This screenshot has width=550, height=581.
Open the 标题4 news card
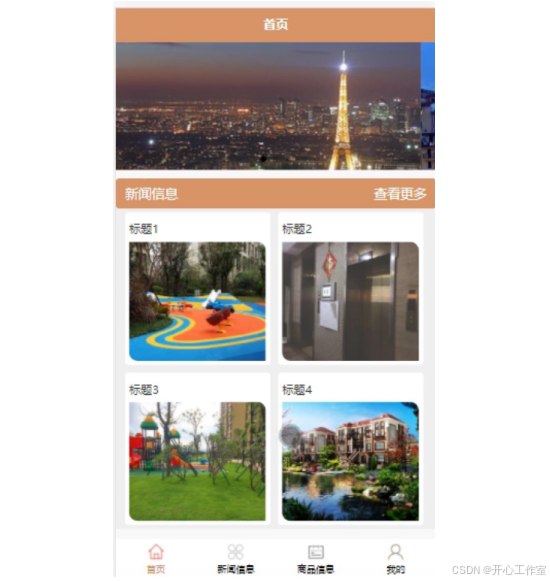click(x=351, y=449)
